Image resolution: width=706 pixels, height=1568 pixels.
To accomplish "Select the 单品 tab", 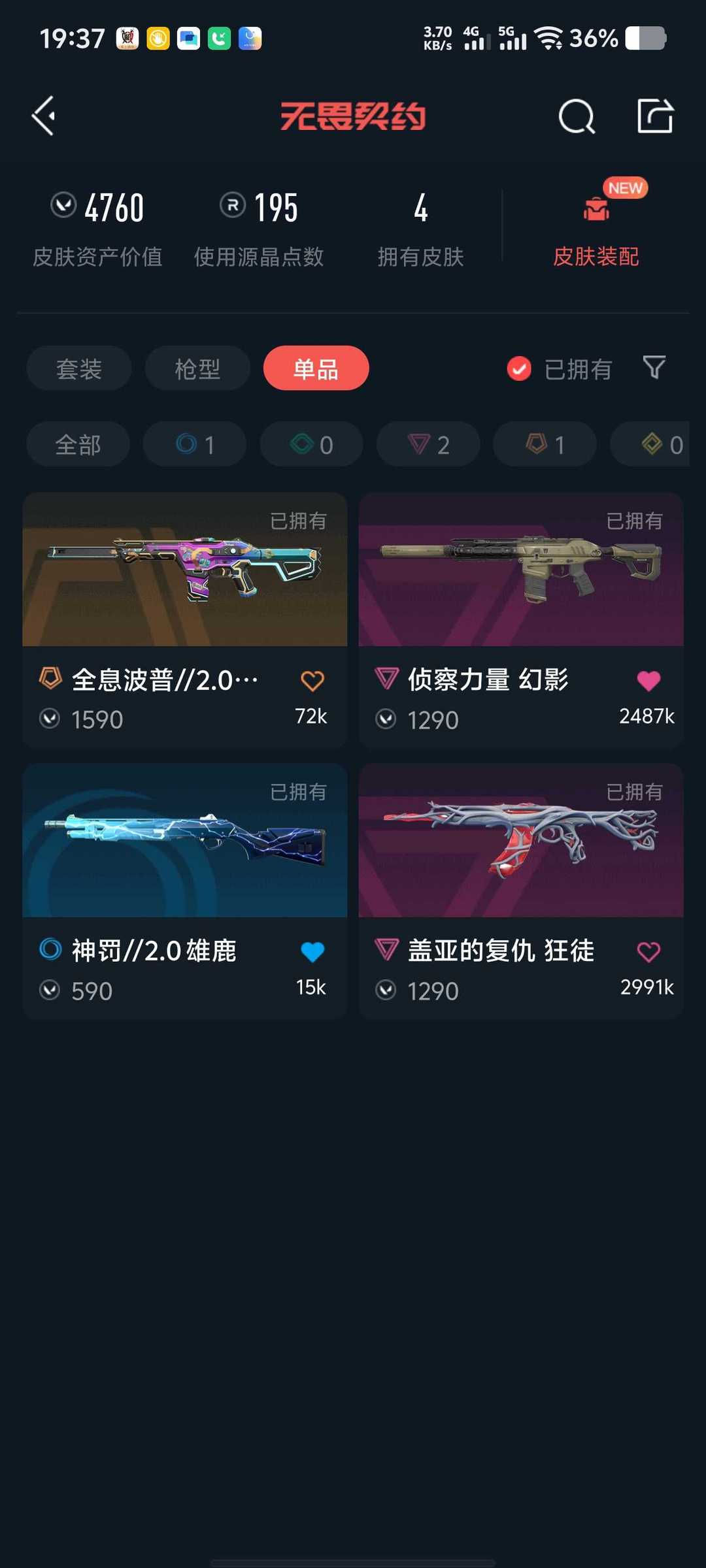I will tap(316, 368).
